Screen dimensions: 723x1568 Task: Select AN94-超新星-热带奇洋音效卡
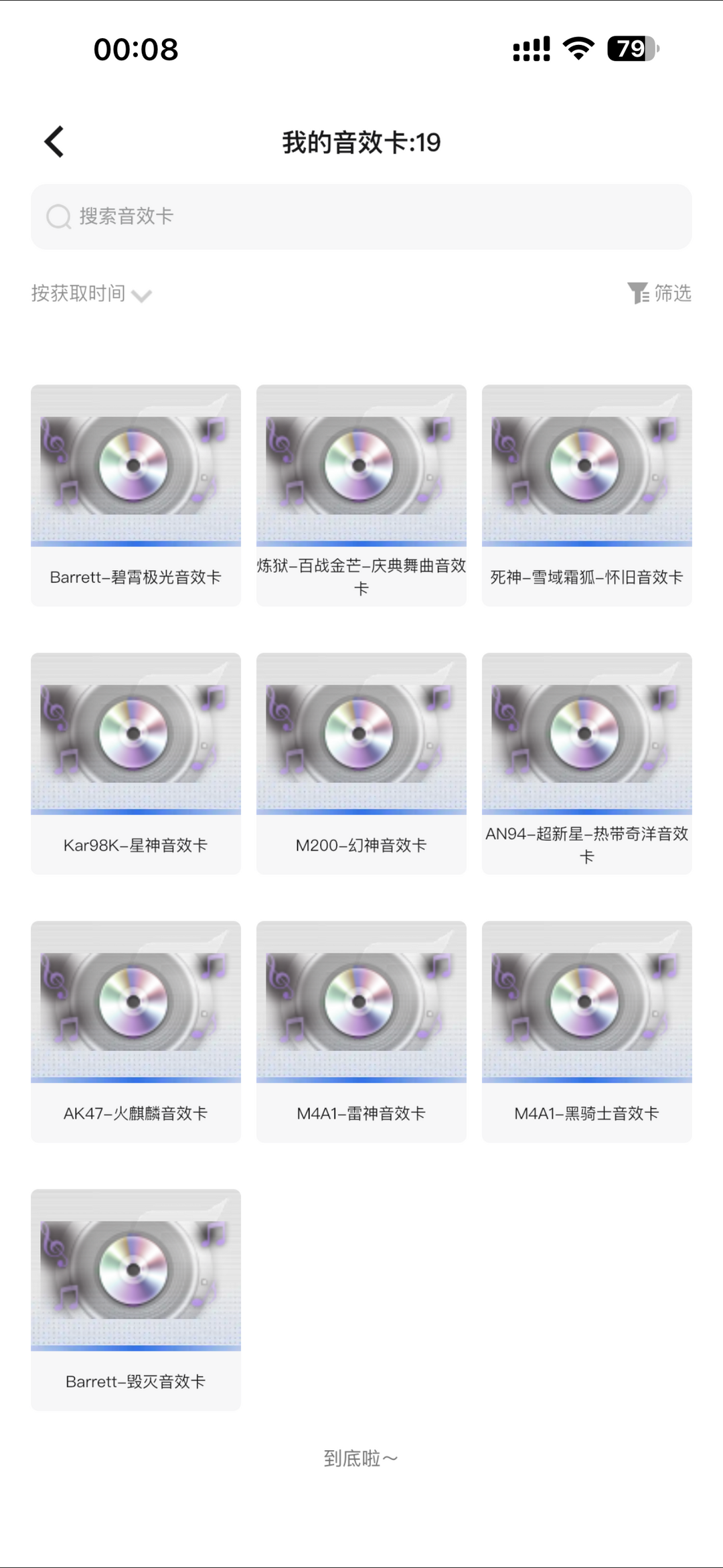pyautogui.click(x=587, y=764)
